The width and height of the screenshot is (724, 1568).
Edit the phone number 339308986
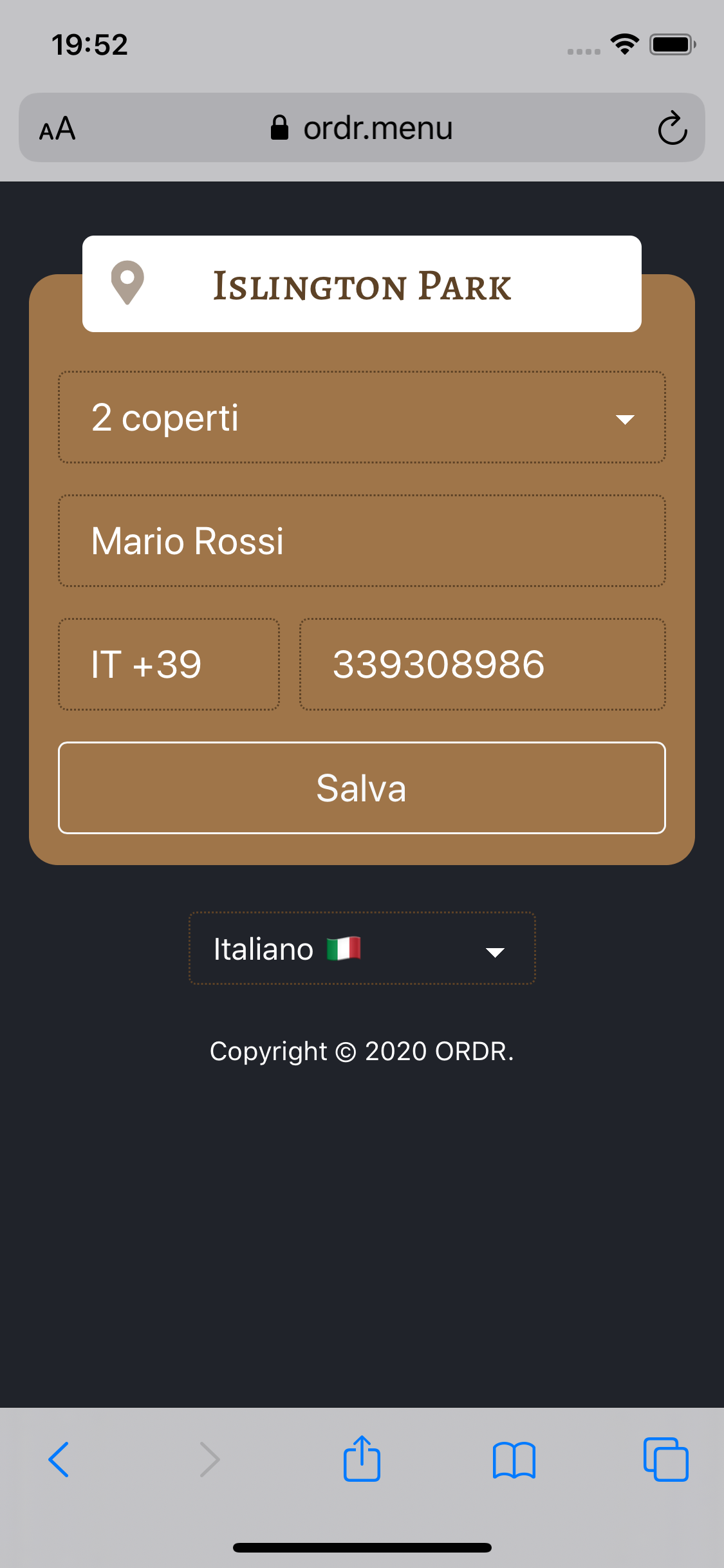(482, 664)
